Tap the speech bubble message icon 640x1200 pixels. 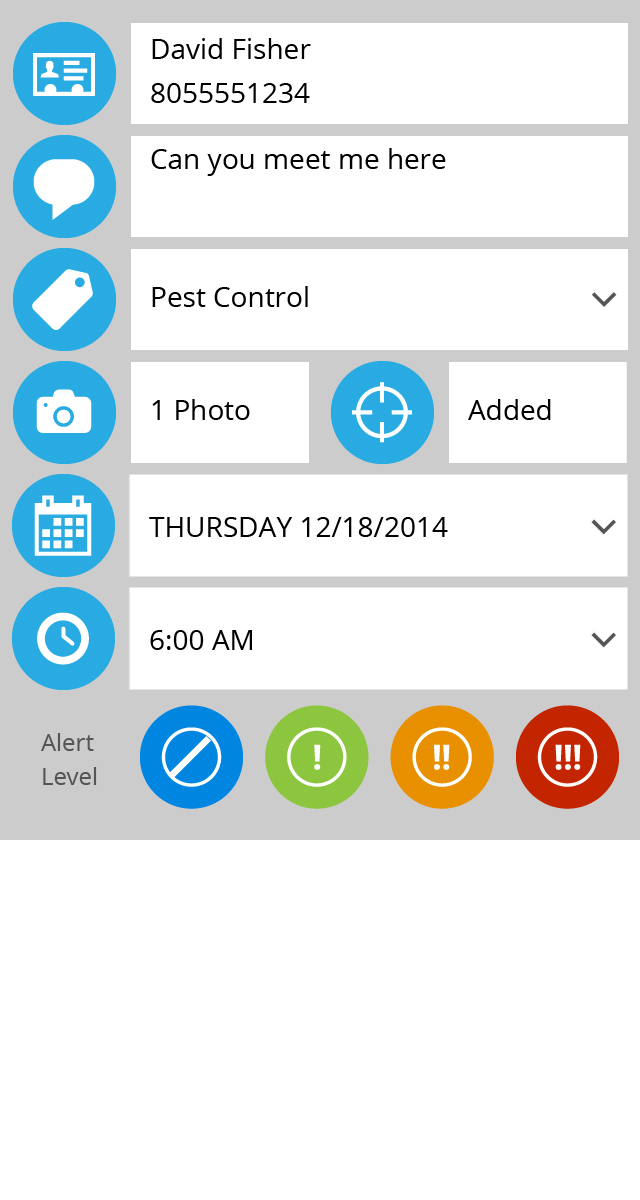pos(64,186)
